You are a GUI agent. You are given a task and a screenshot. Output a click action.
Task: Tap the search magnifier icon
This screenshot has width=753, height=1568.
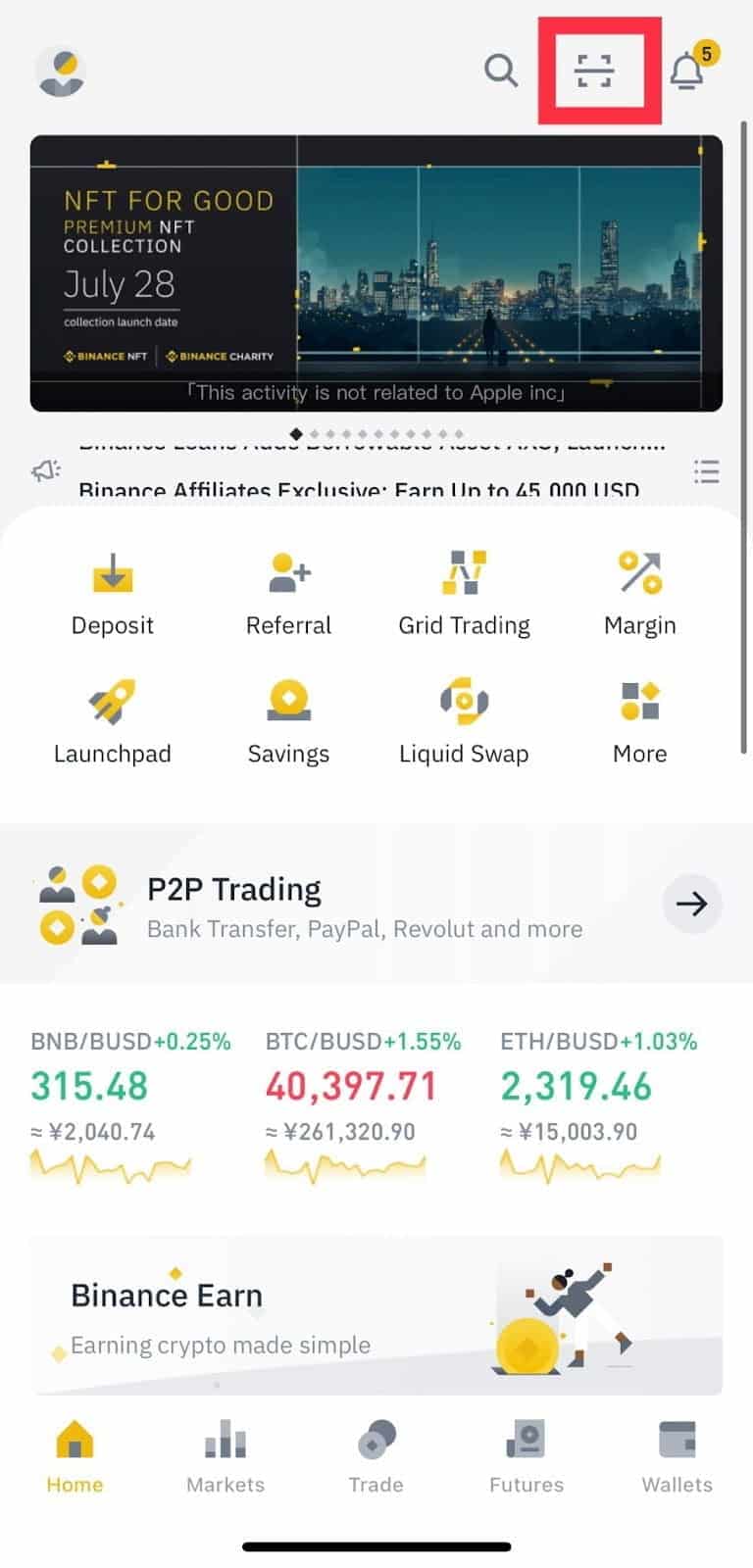501,71
